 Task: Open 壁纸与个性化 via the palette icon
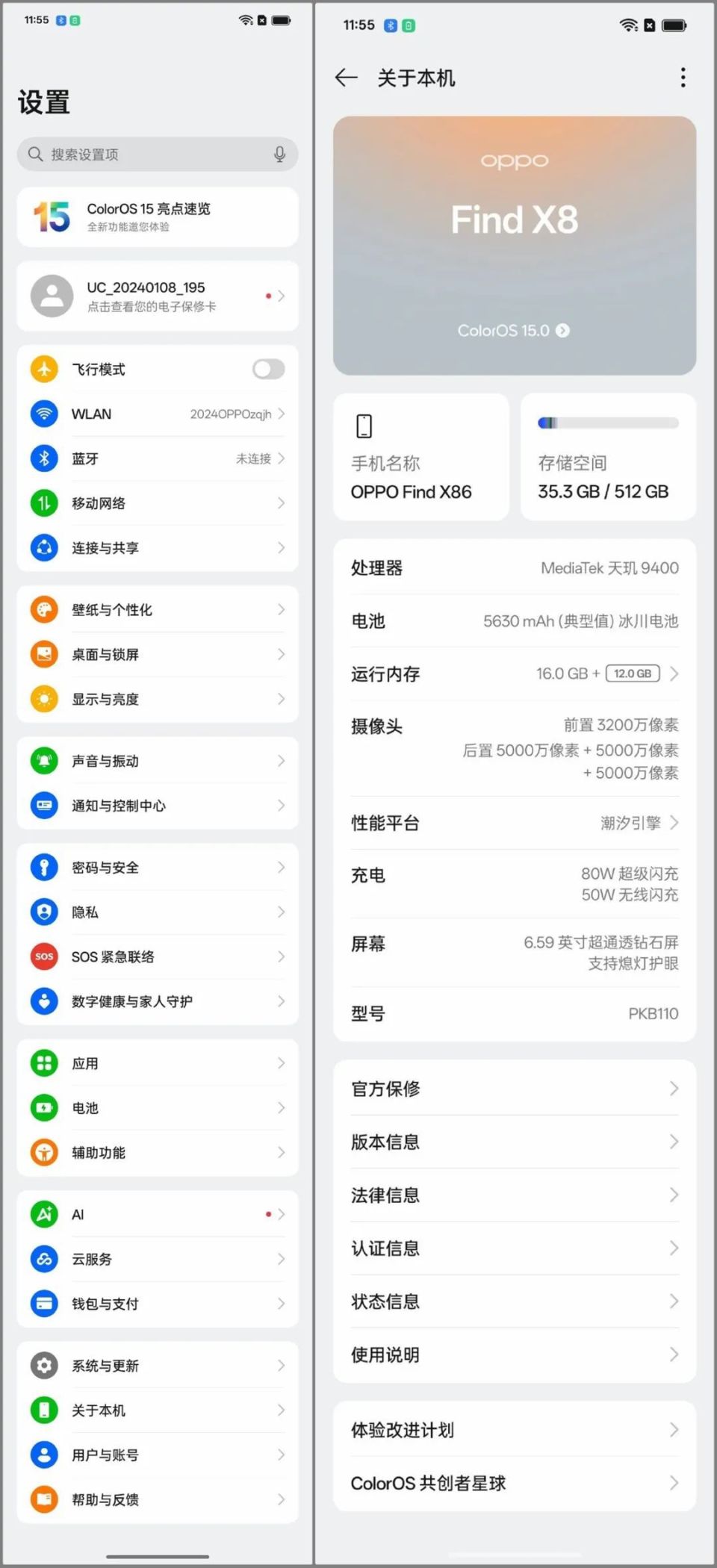point(44,609)
